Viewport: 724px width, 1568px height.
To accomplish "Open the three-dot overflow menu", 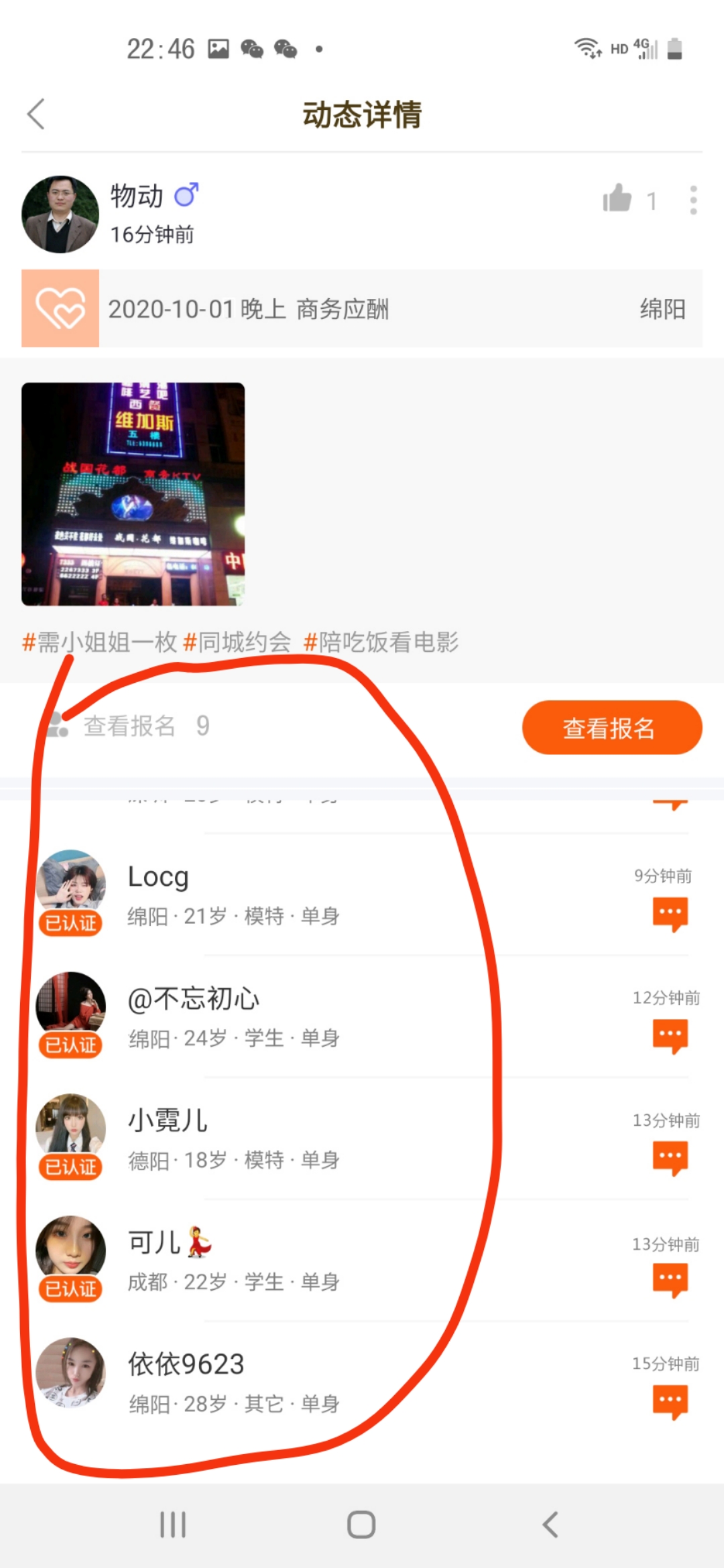I will click(693, 200).
